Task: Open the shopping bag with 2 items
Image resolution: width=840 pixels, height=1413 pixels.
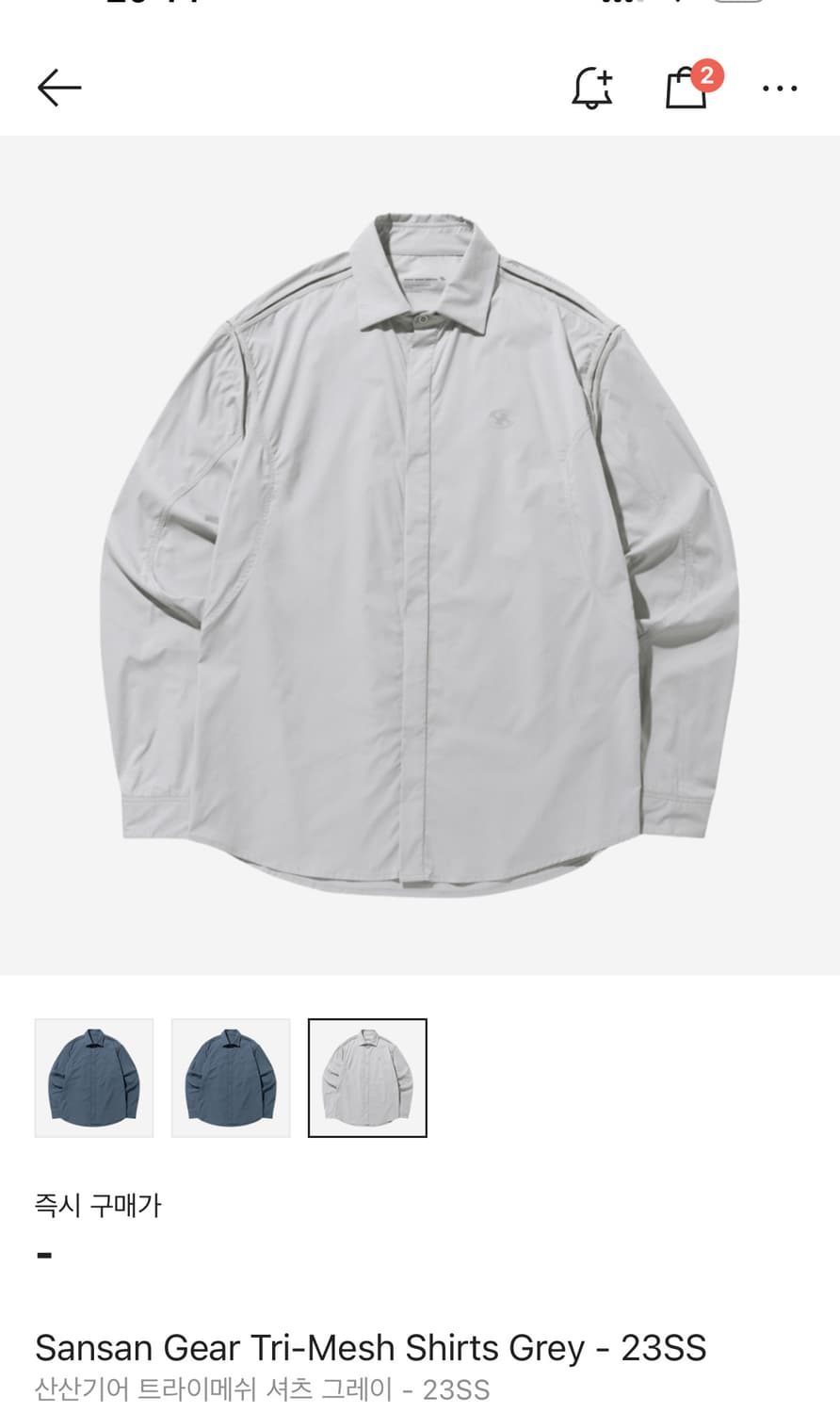Action: pos(687,88)
